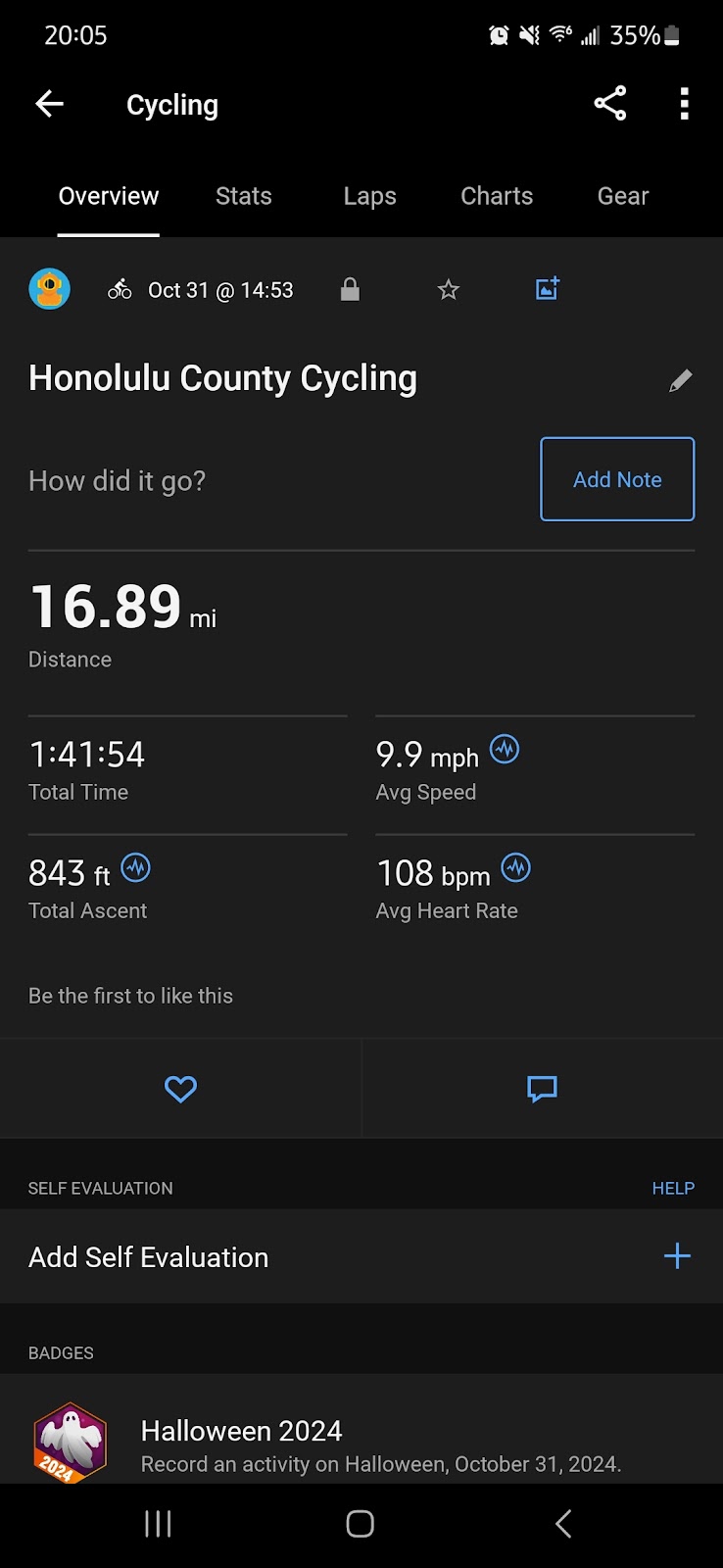Open the three-dot overflow menu
This screenshot has width=723, height=1568.
684,104
